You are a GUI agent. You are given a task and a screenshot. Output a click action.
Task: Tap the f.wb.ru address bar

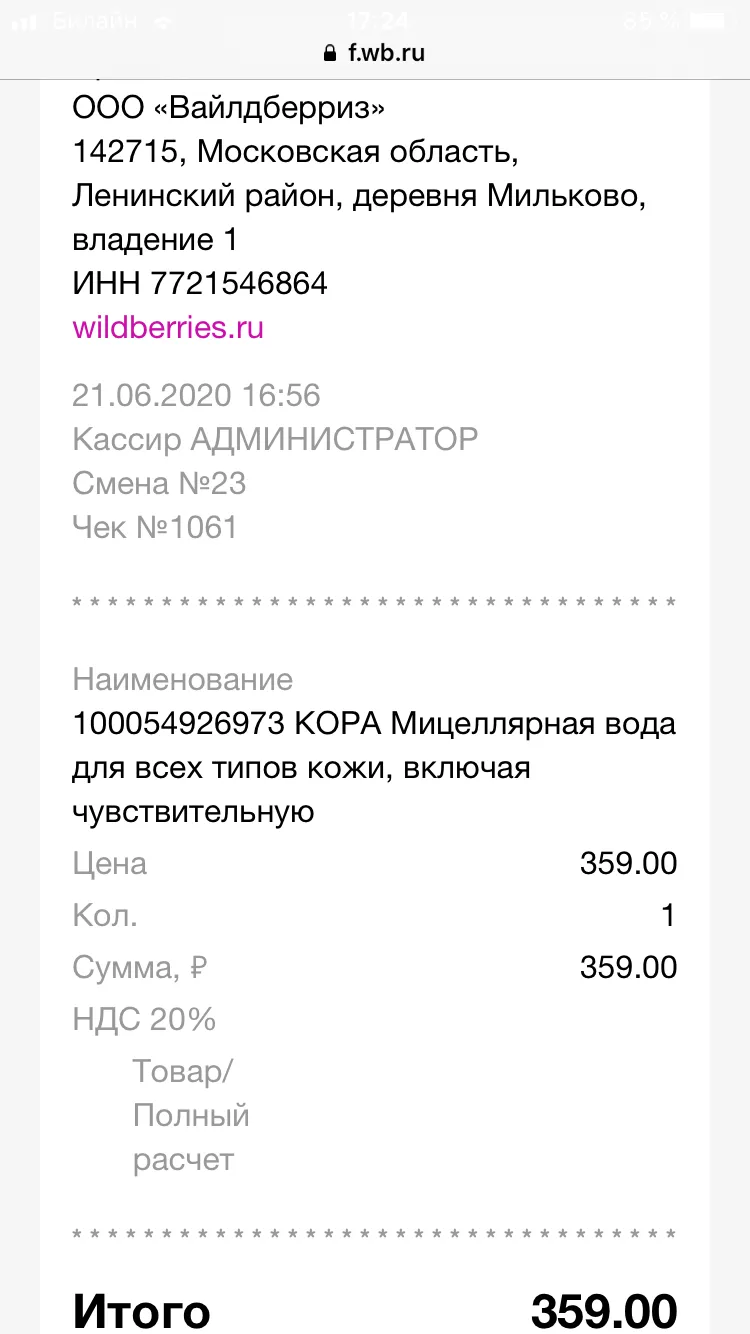click(x=375, y=54)
